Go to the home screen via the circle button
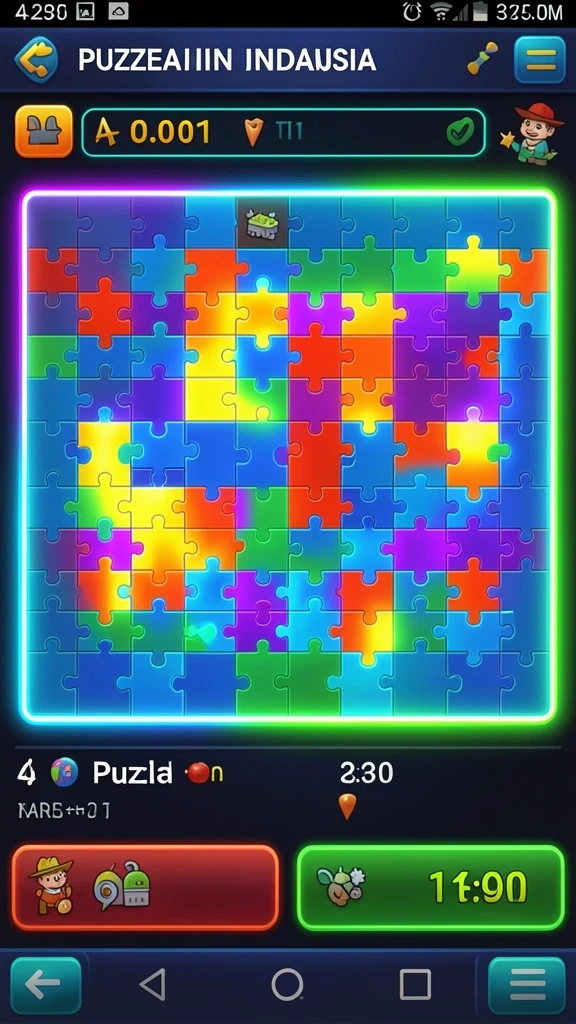Image resolution: width=576 pixels, height=1024 pixels. tap(287, 984)
